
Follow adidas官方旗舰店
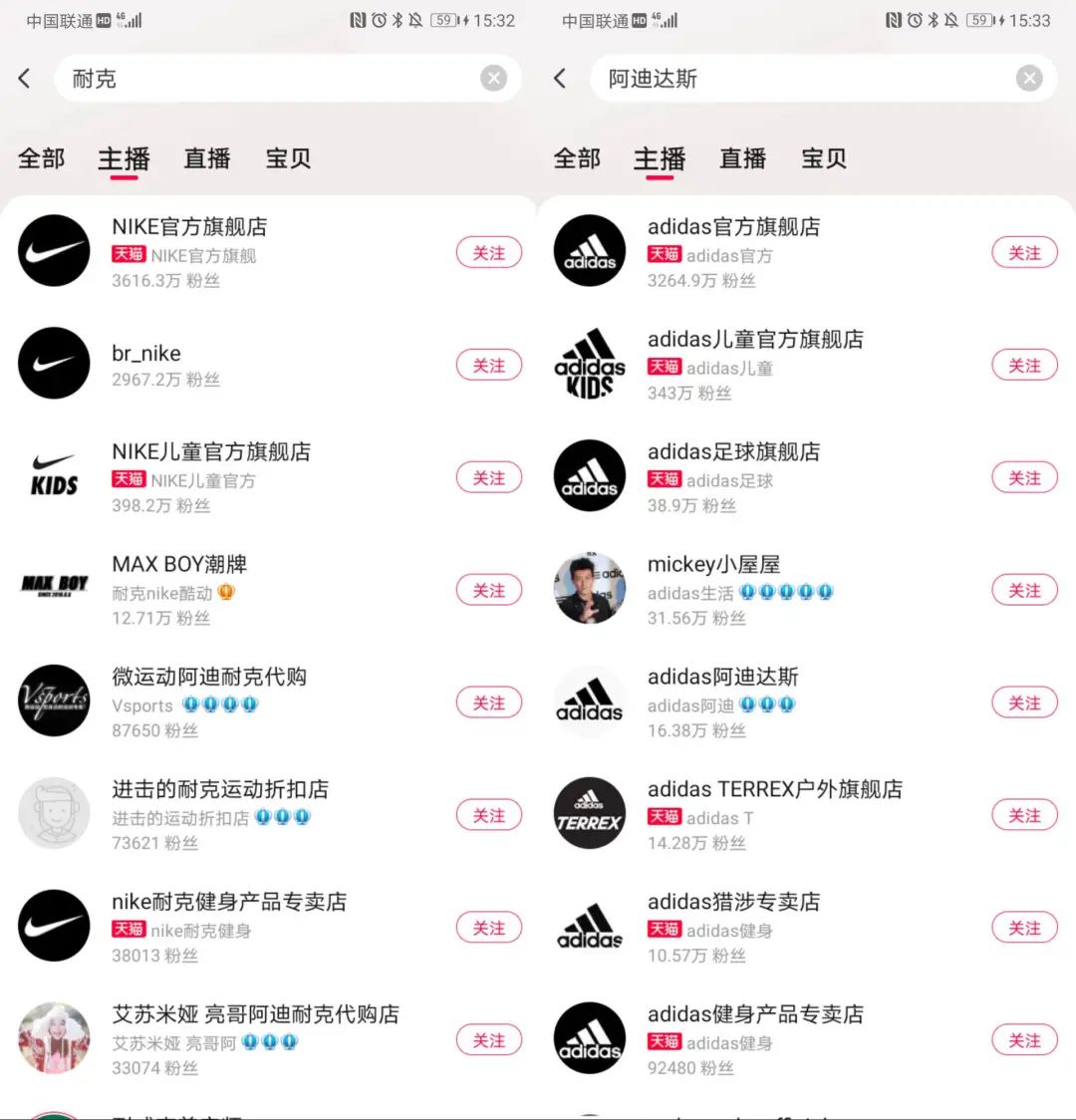tap(1024, 253)
